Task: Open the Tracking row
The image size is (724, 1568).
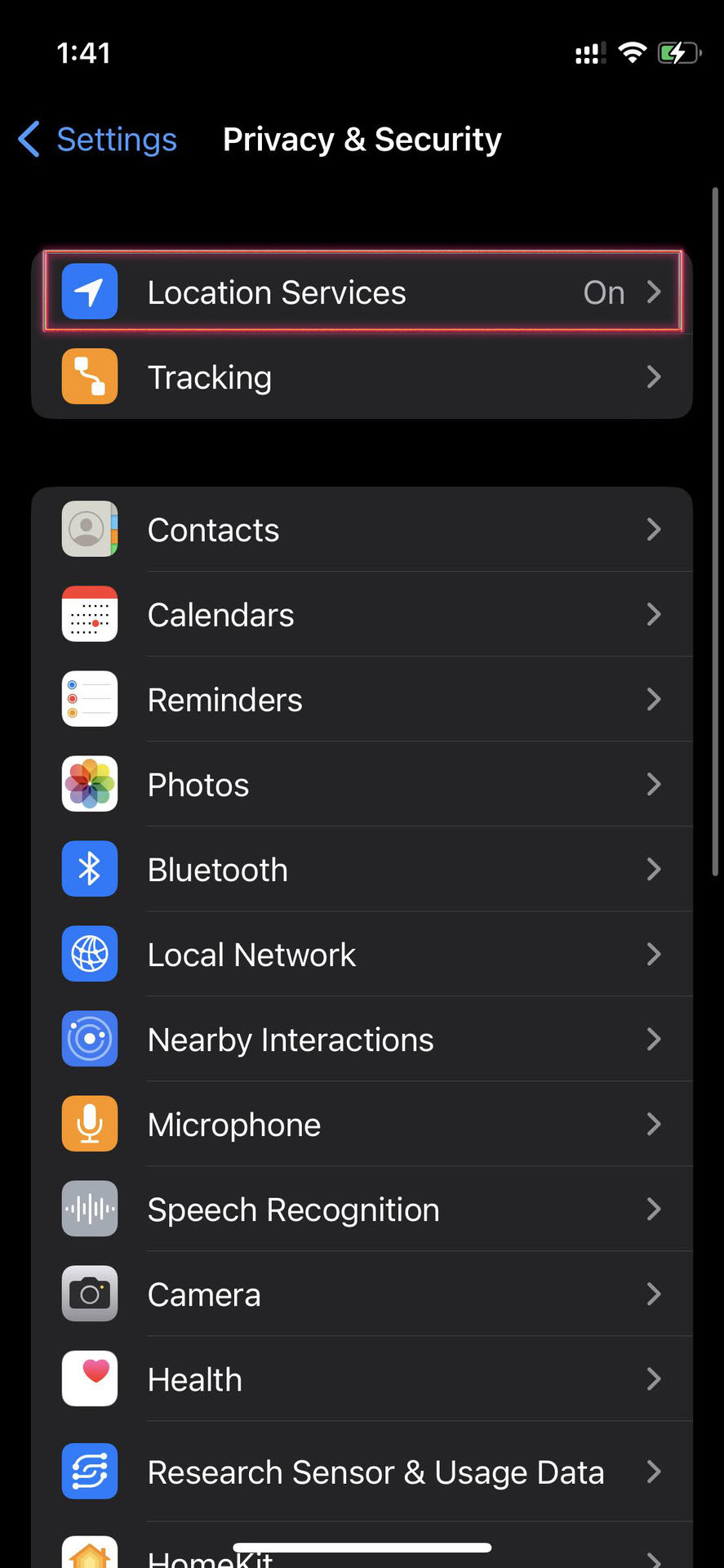Action: point(362,377)
